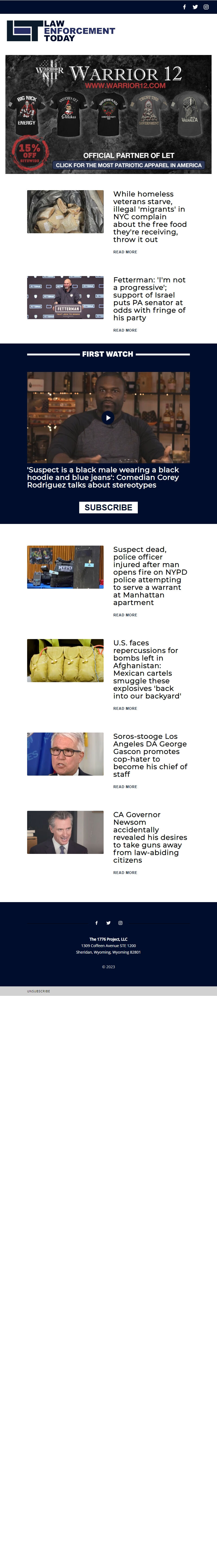
Task: Tap the Unsubscribe link
Action: point(39,991)
